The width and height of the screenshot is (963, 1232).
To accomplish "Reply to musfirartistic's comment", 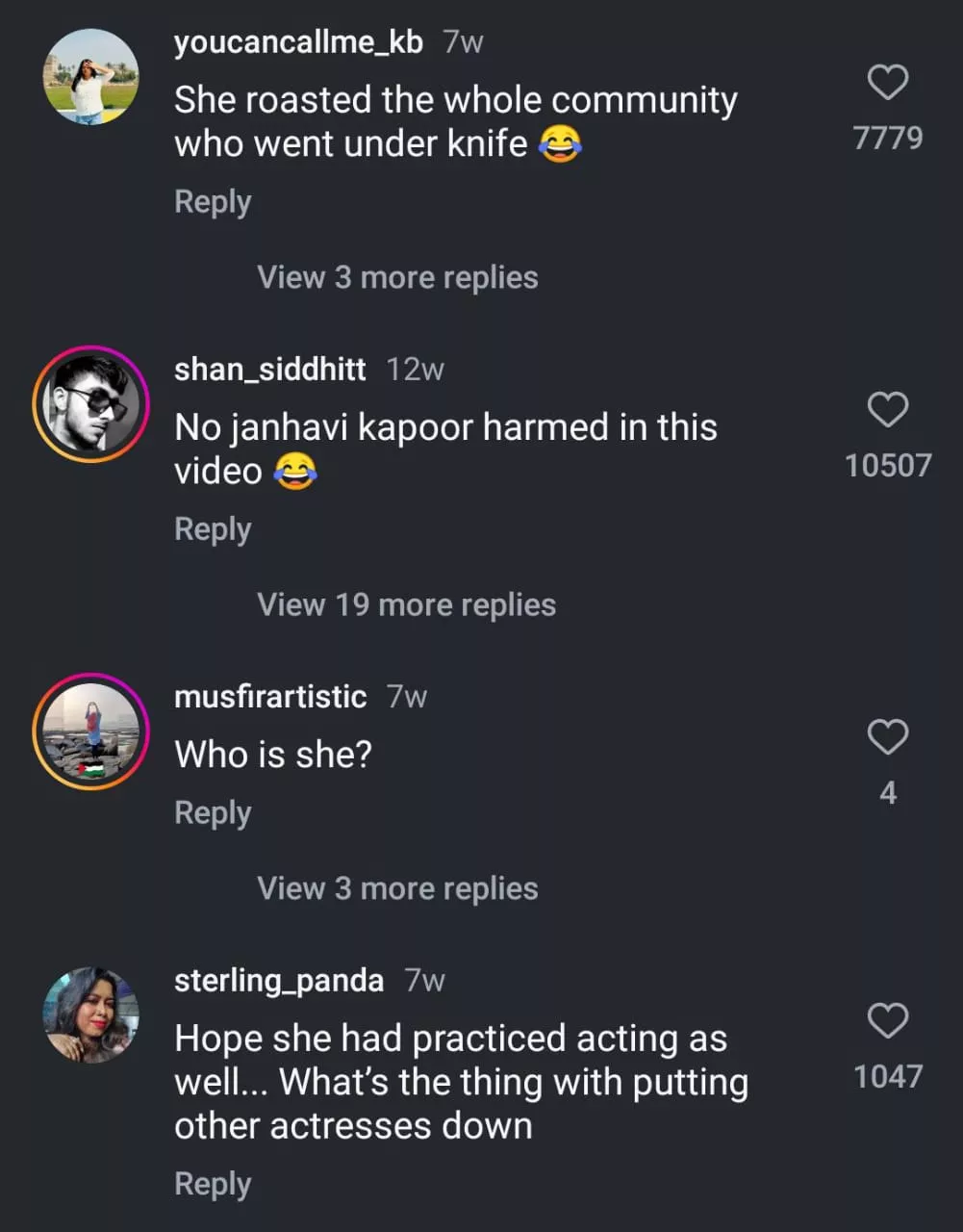I will (x=213, y=813).
